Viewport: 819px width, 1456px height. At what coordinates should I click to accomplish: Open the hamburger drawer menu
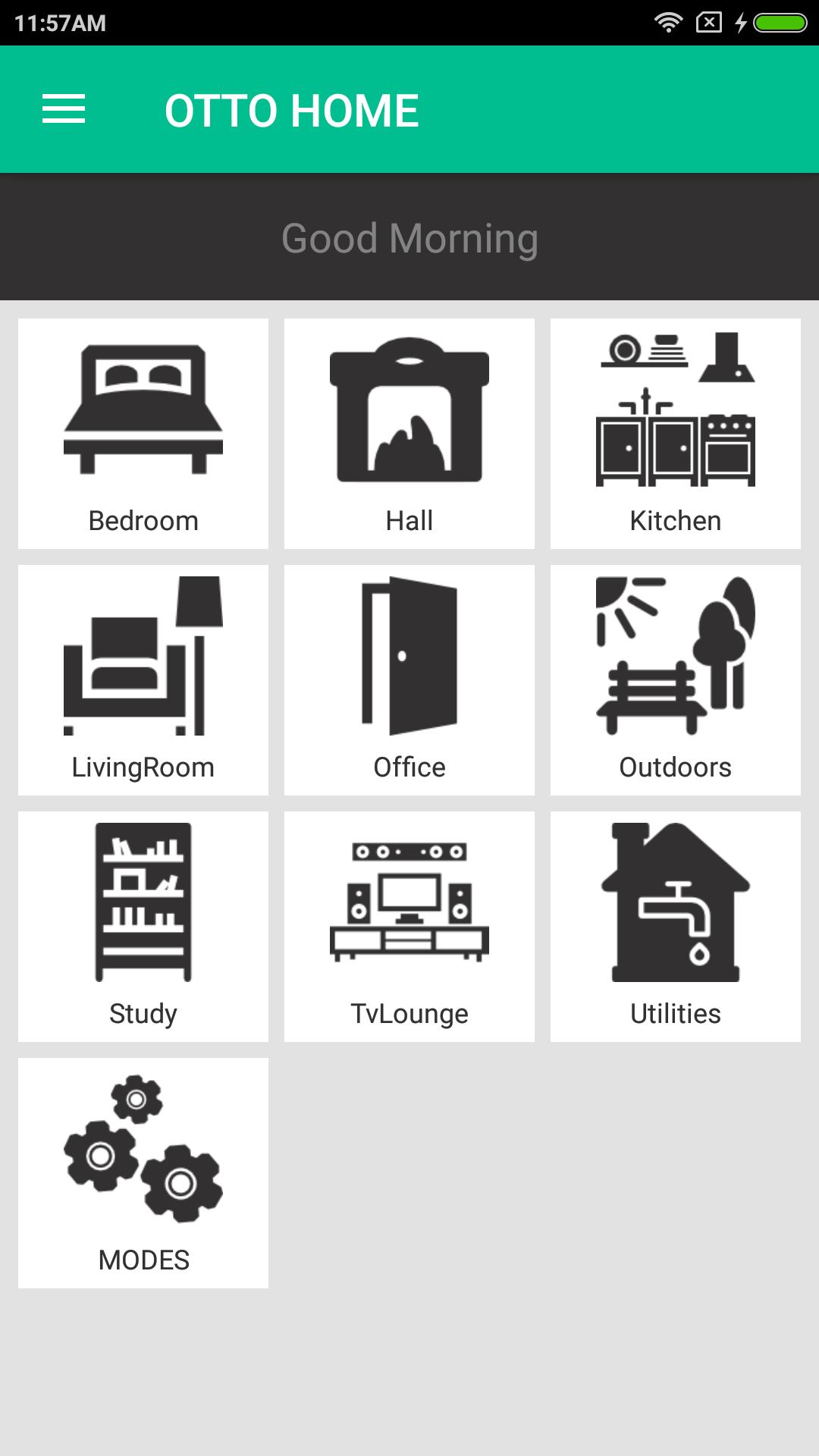[64, 109]
